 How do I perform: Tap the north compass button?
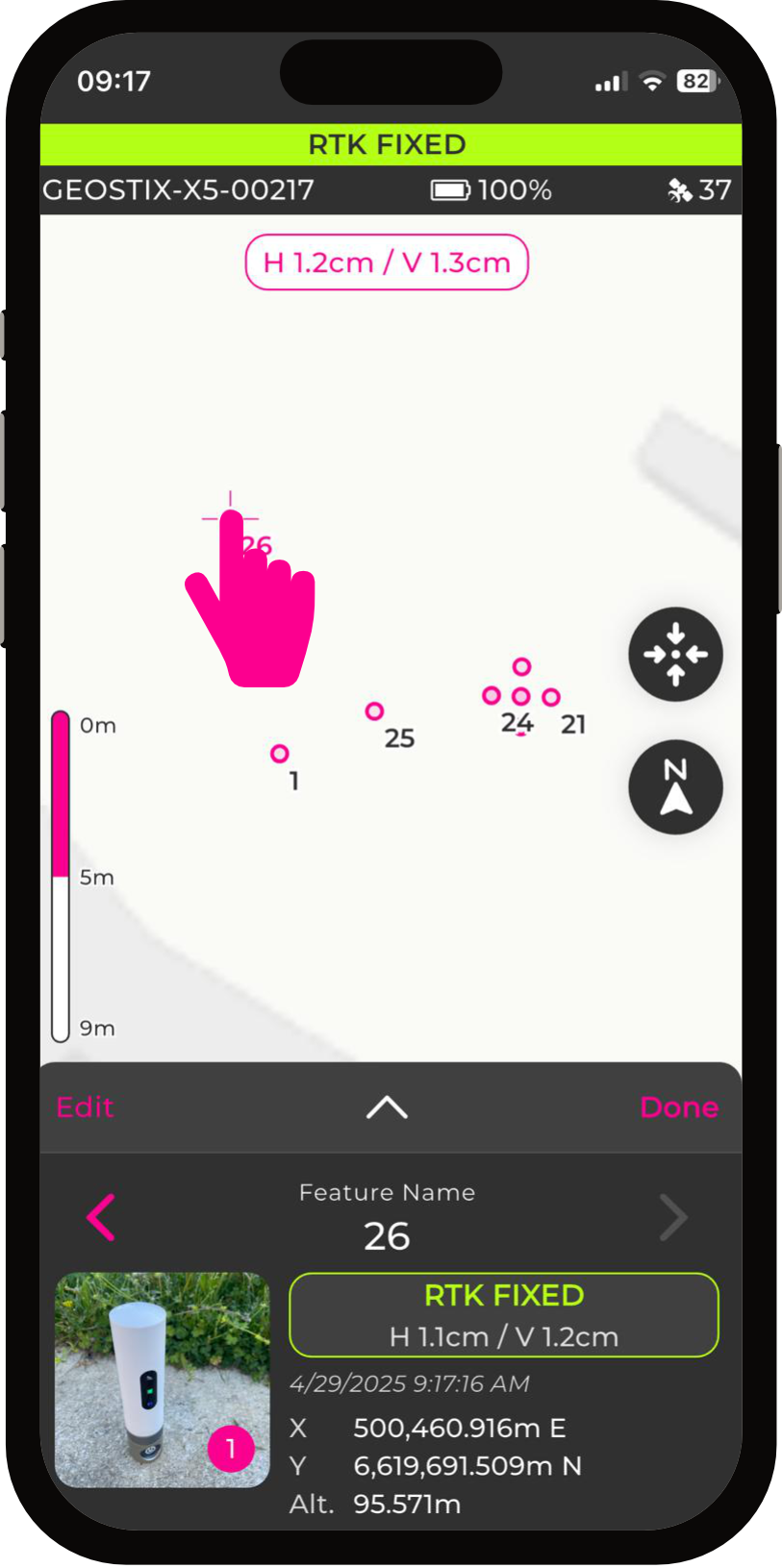[x=675, y=786]
